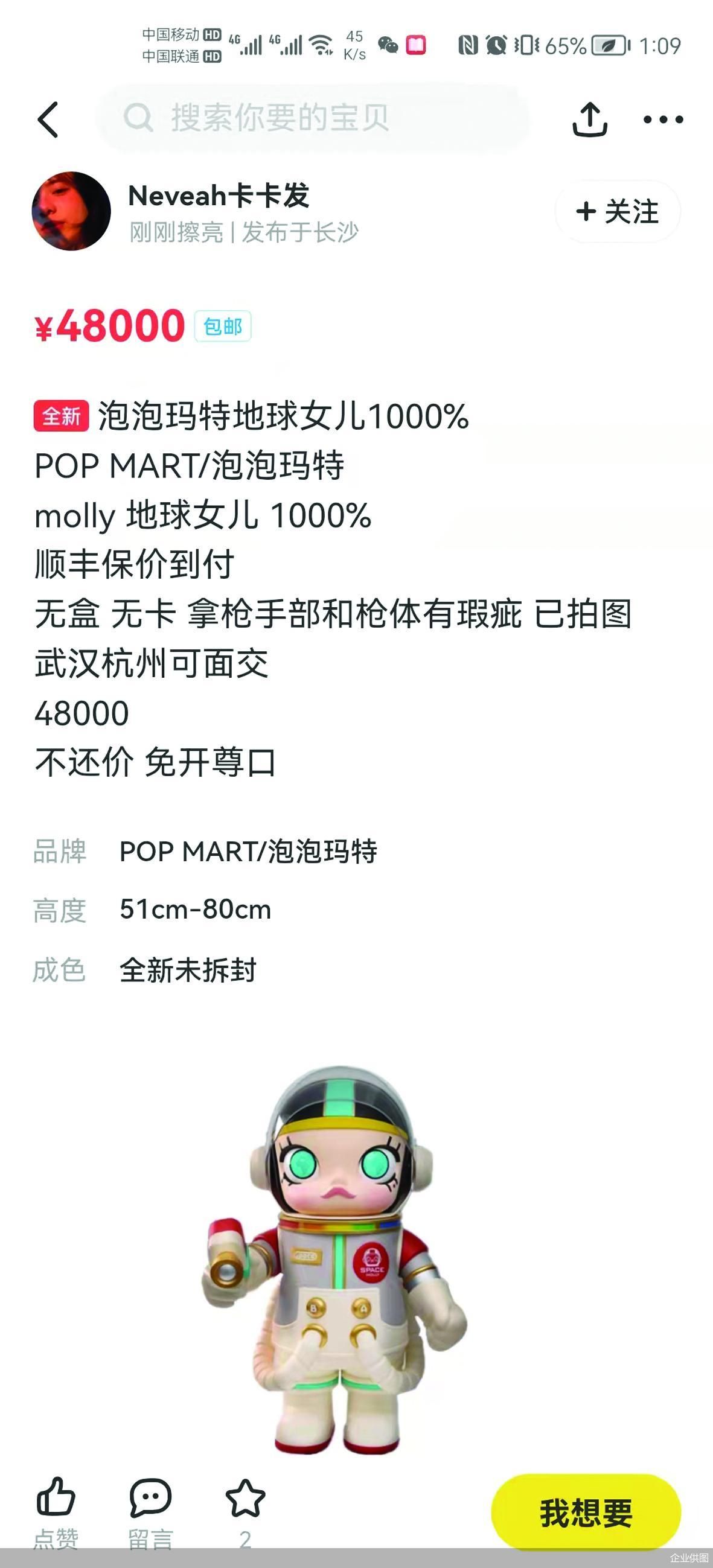Open the three-dot overflow menu
713x1568 pixels.
click(x=663, y=120)
